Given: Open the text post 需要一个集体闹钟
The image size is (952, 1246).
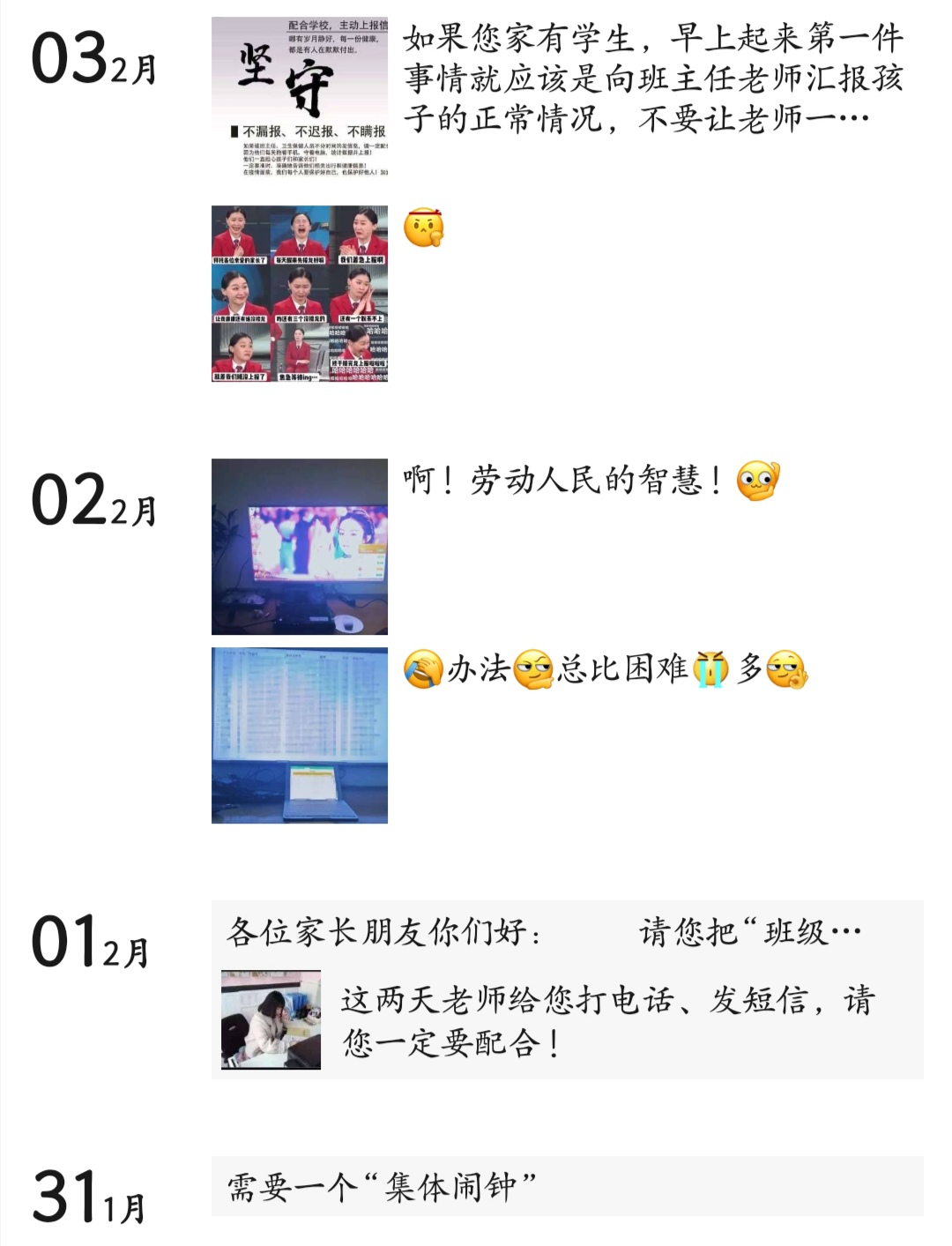Looking at the screenshot, I should coord(567,1186).
